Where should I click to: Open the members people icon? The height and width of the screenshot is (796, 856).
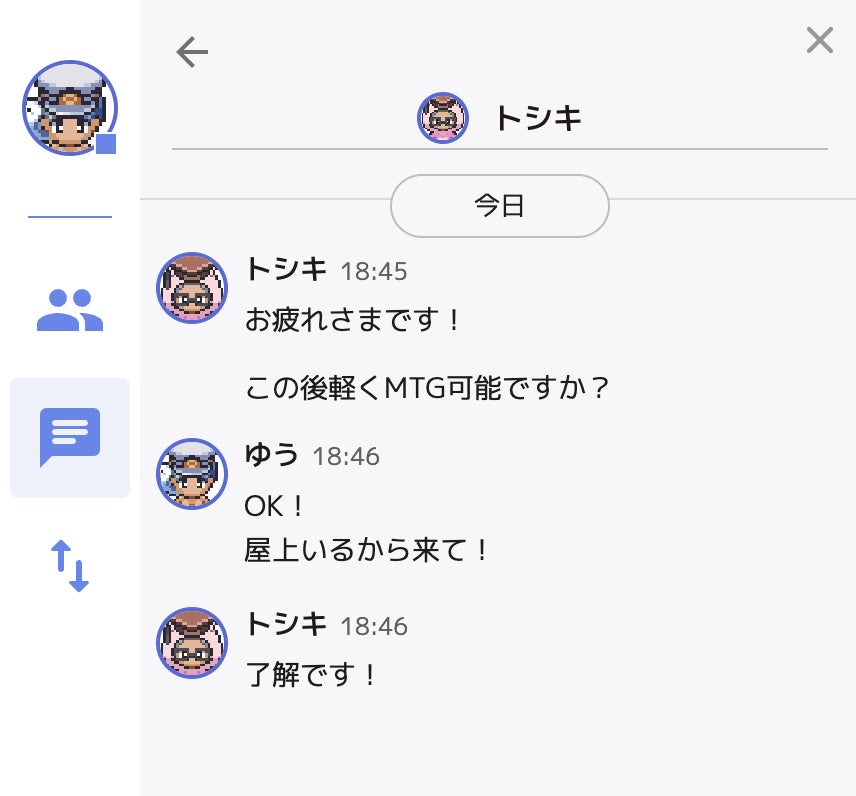click(70, 310)
